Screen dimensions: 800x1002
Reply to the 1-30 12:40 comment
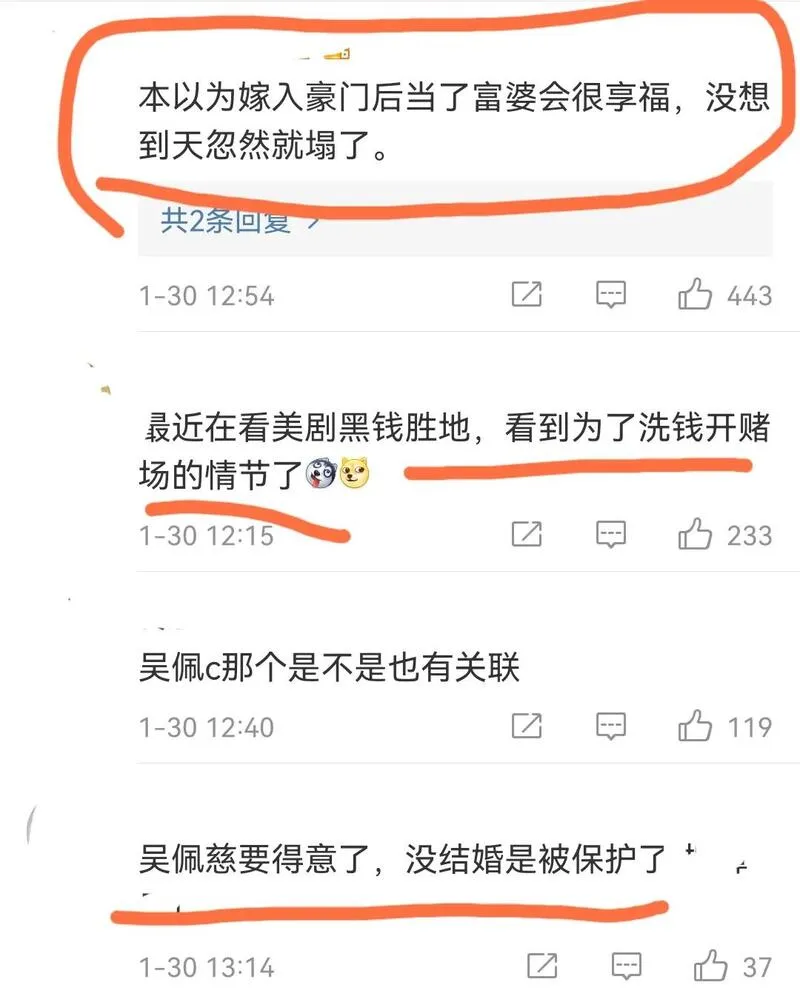click(x=611, y=726)
